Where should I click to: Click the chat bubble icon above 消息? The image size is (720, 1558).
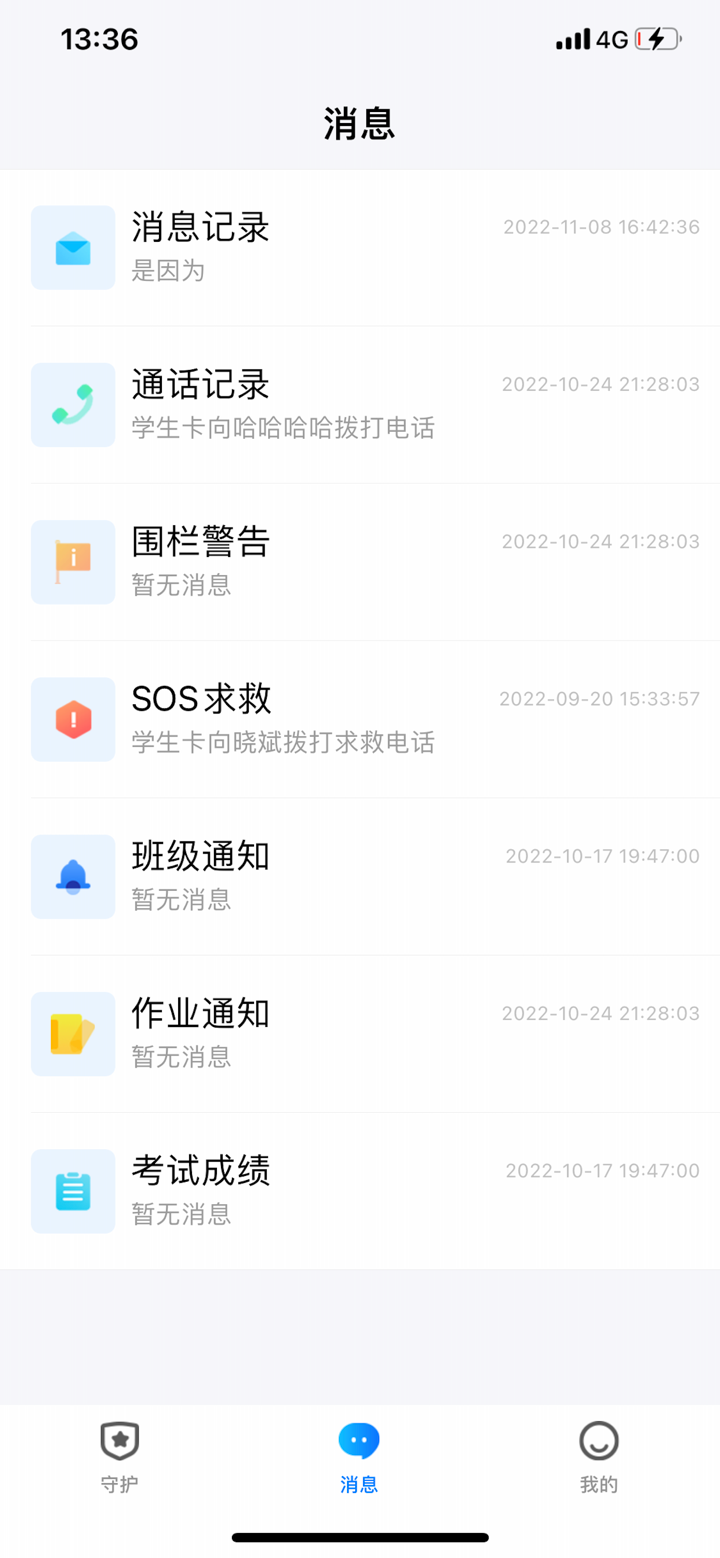pyautogui.click(x=359, y=1441)
